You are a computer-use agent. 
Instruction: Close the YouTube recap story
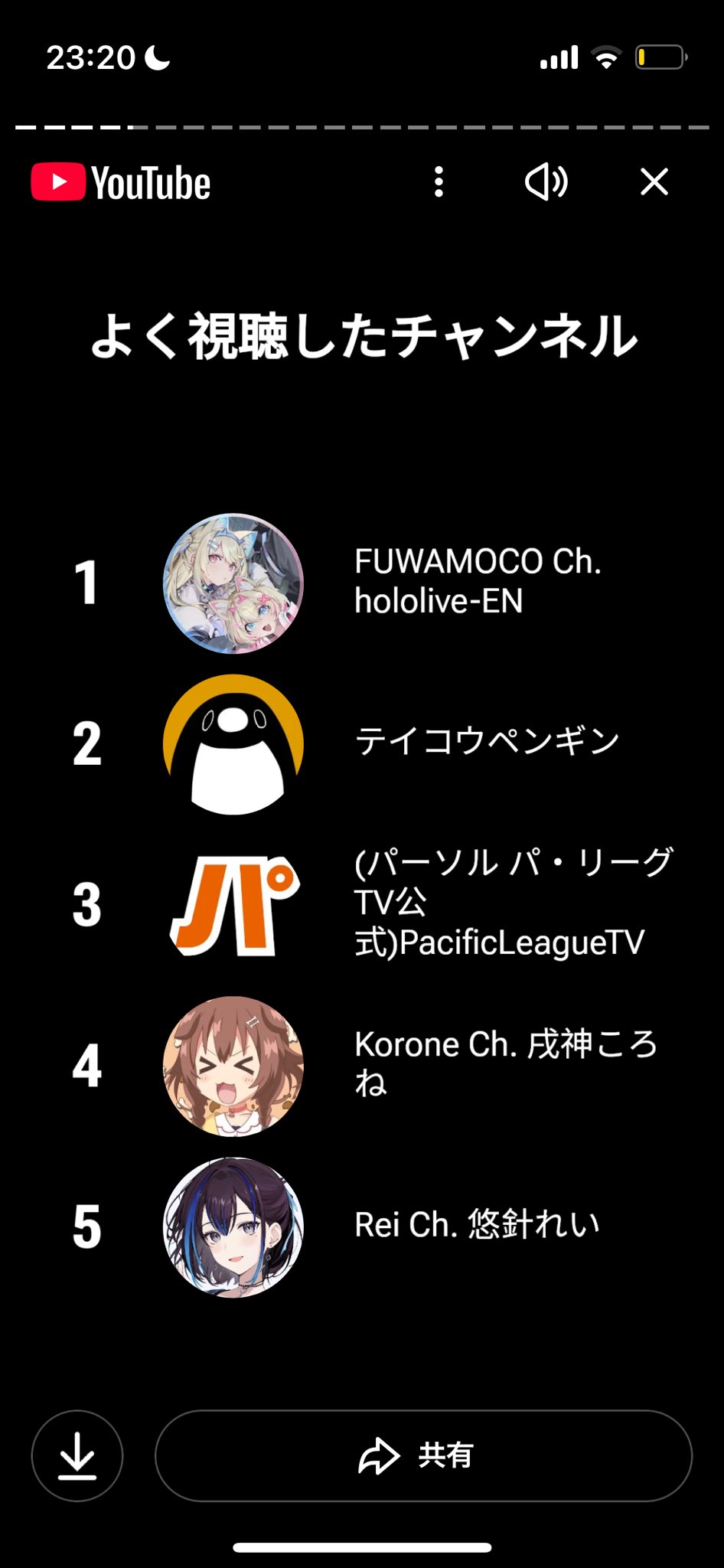(654, 182)
